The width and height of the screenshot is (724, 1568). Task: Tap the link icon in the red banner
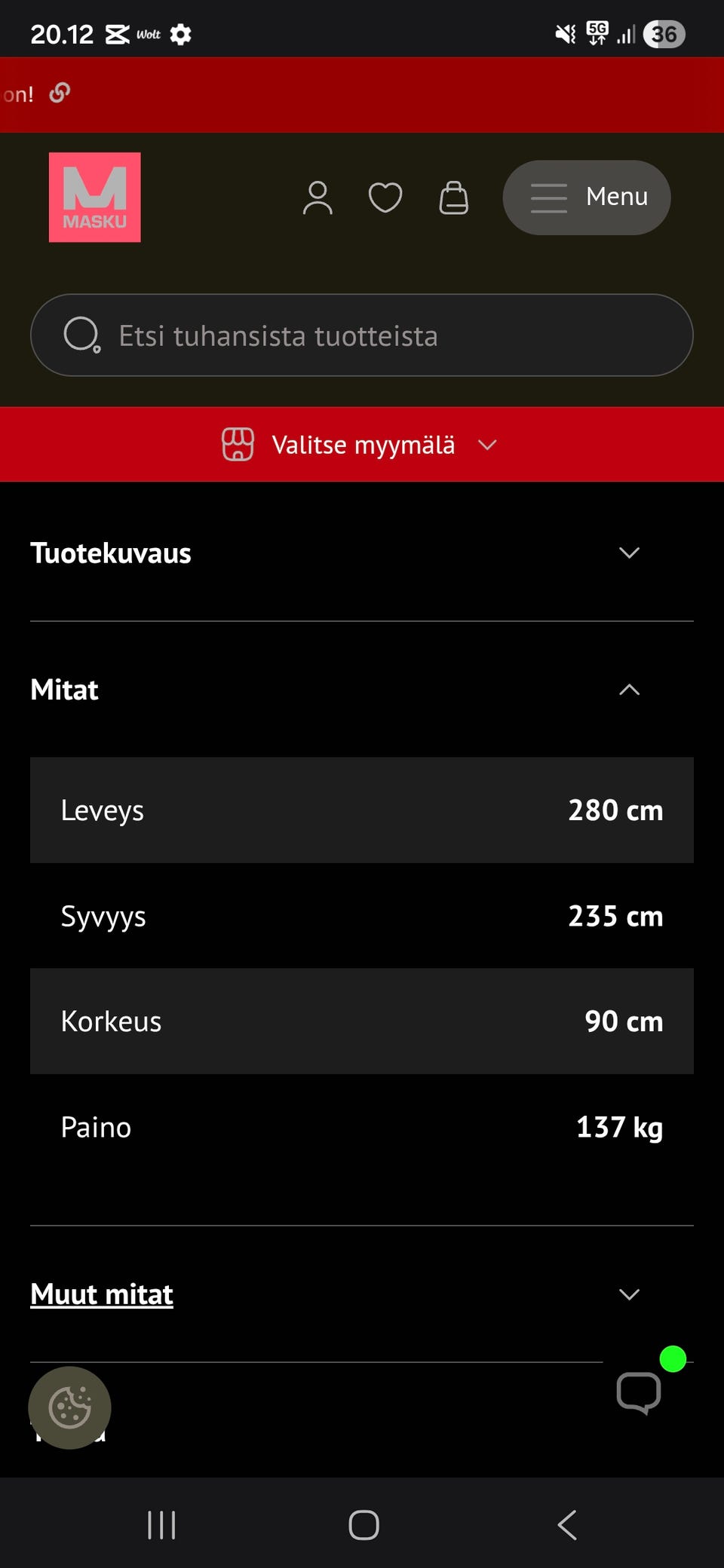click(x=60, y=93)
